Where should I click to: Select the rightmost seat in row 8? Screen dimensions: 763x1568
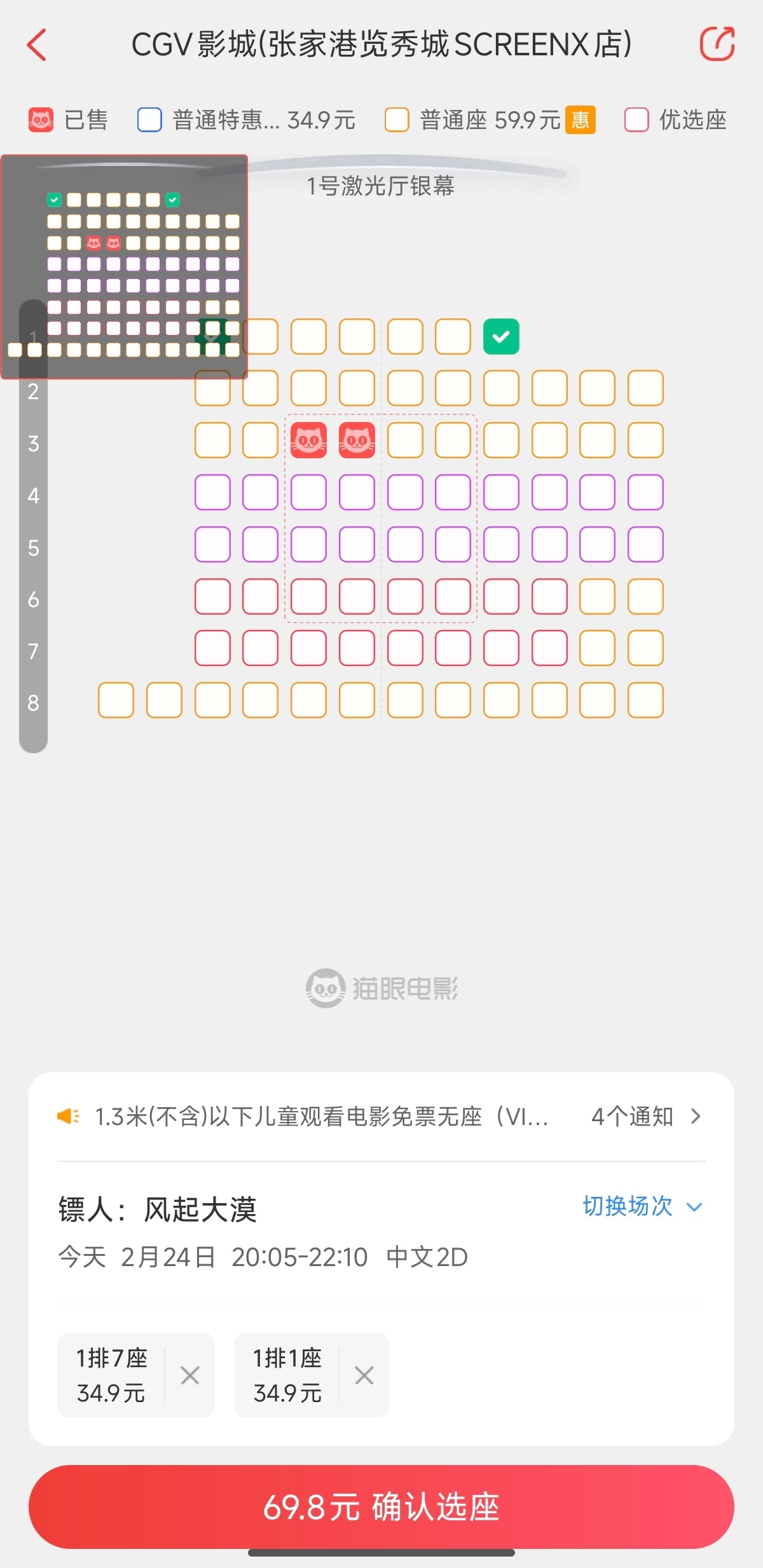tap(645, 700)
